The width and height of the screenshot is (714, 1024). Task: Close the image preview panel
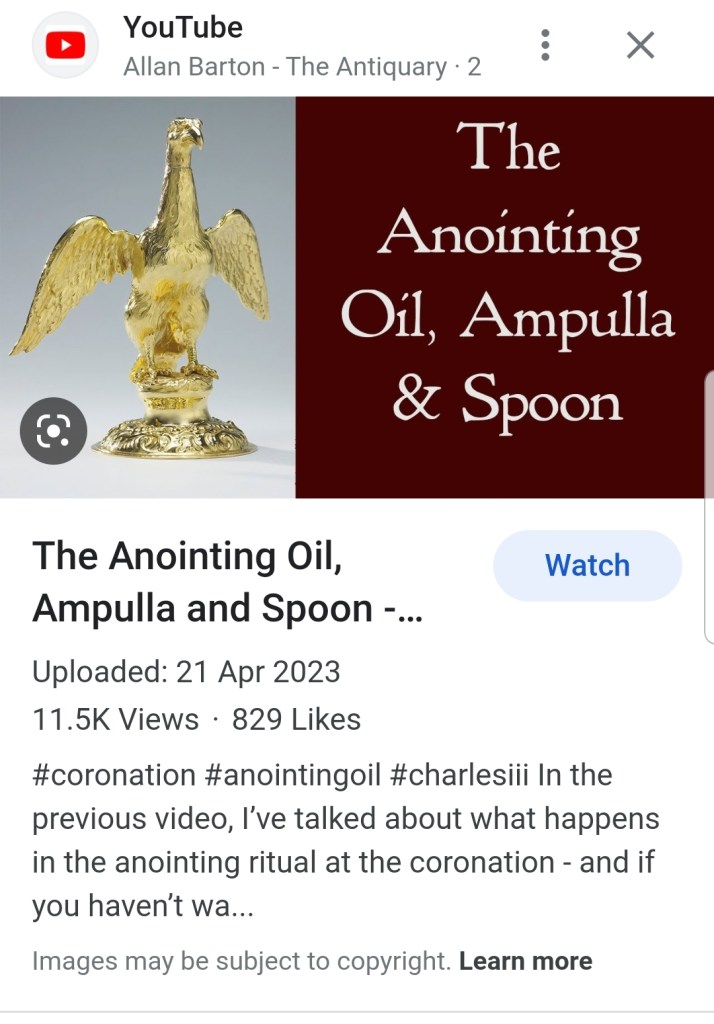point(640,45)
